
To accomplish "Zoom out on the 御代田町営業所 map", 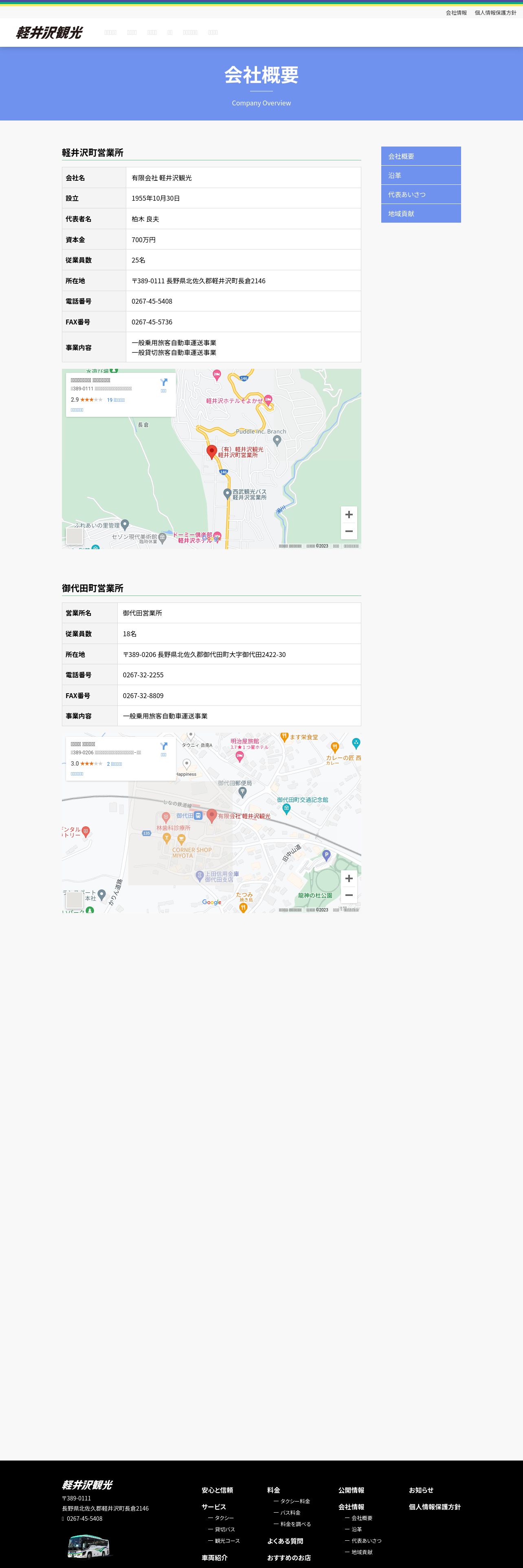I will pyautogui.click(x=349, y=895).
